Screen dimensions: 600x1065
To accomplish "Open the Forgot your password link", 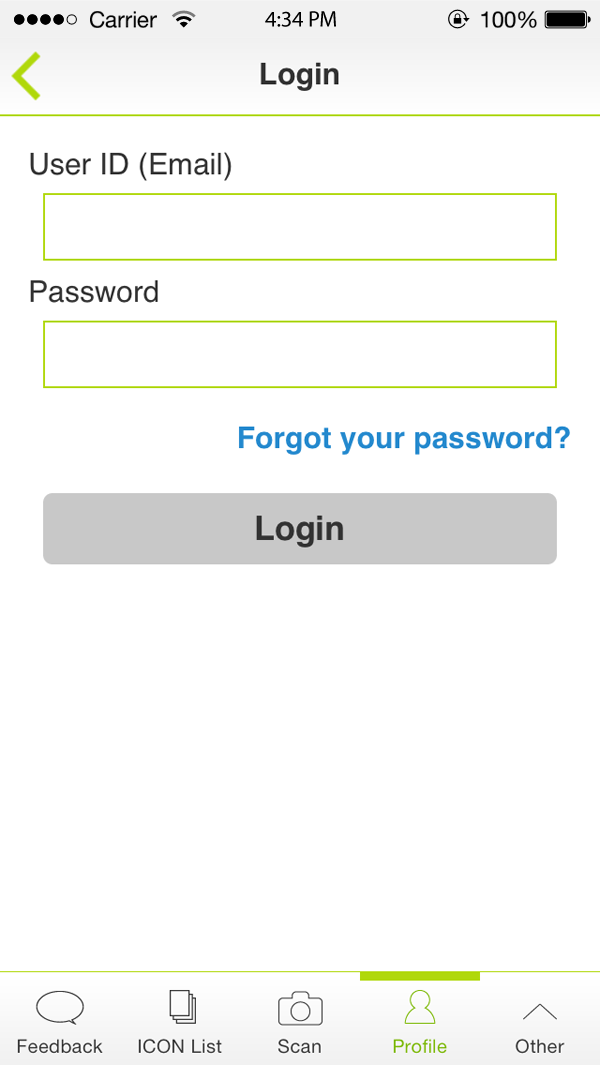I will click(404, 439).
